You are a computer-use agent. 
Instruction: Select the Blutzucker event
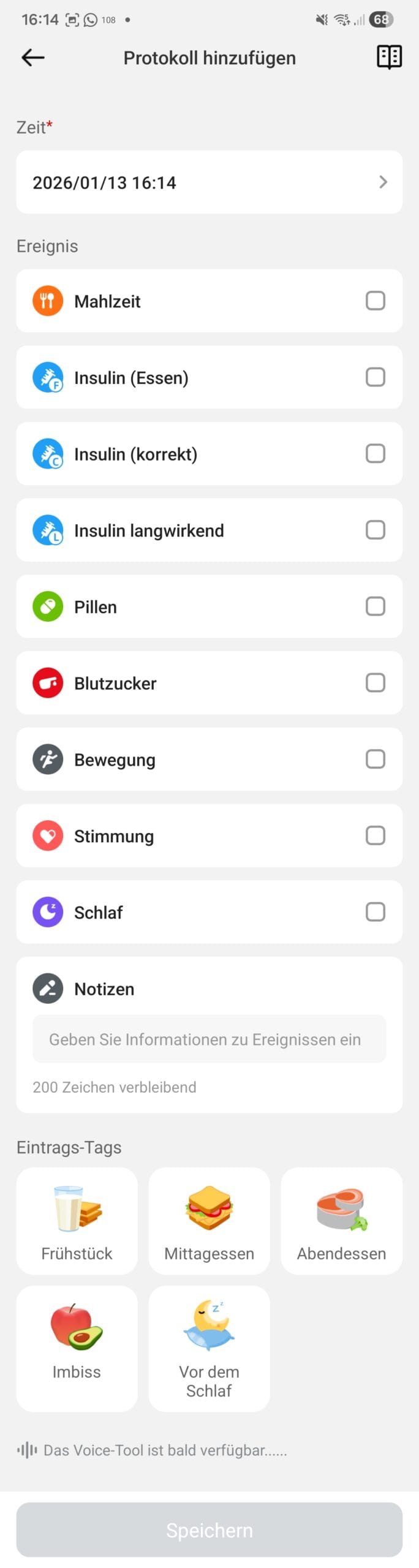tap(375, 683)
